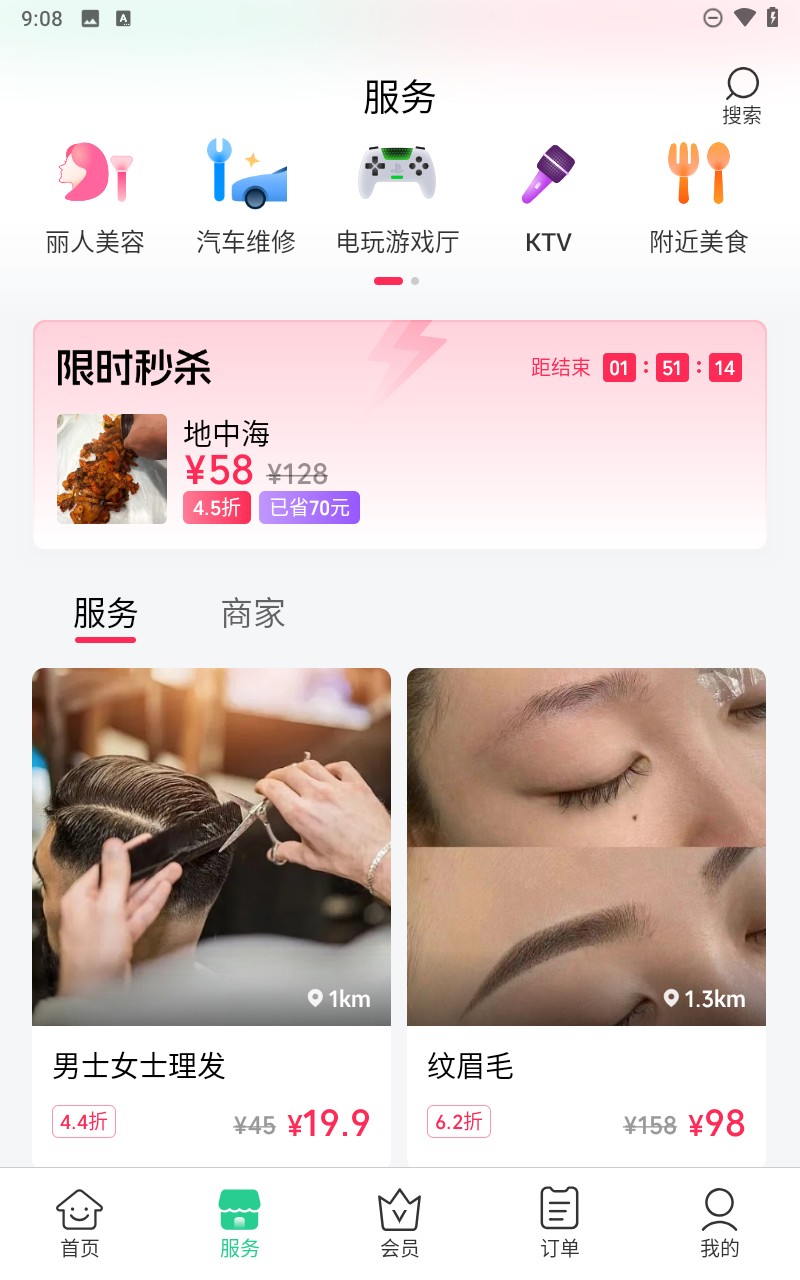Tap the 会员 crown icon in bottom bar
Image resolution: width=800 pixels, height=1280 pixels.
pyautogui.click(x=399, y=1210)
